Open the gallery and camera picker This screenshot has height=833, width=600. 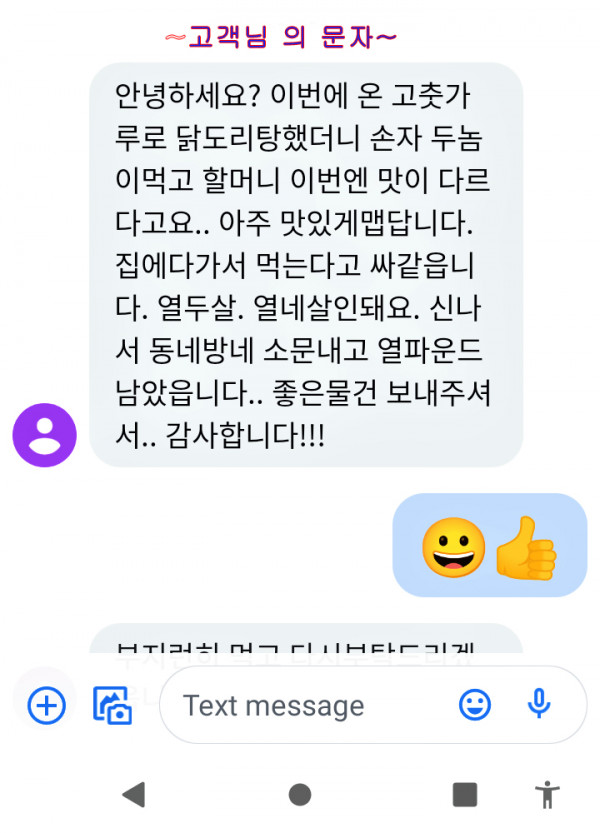113,706
